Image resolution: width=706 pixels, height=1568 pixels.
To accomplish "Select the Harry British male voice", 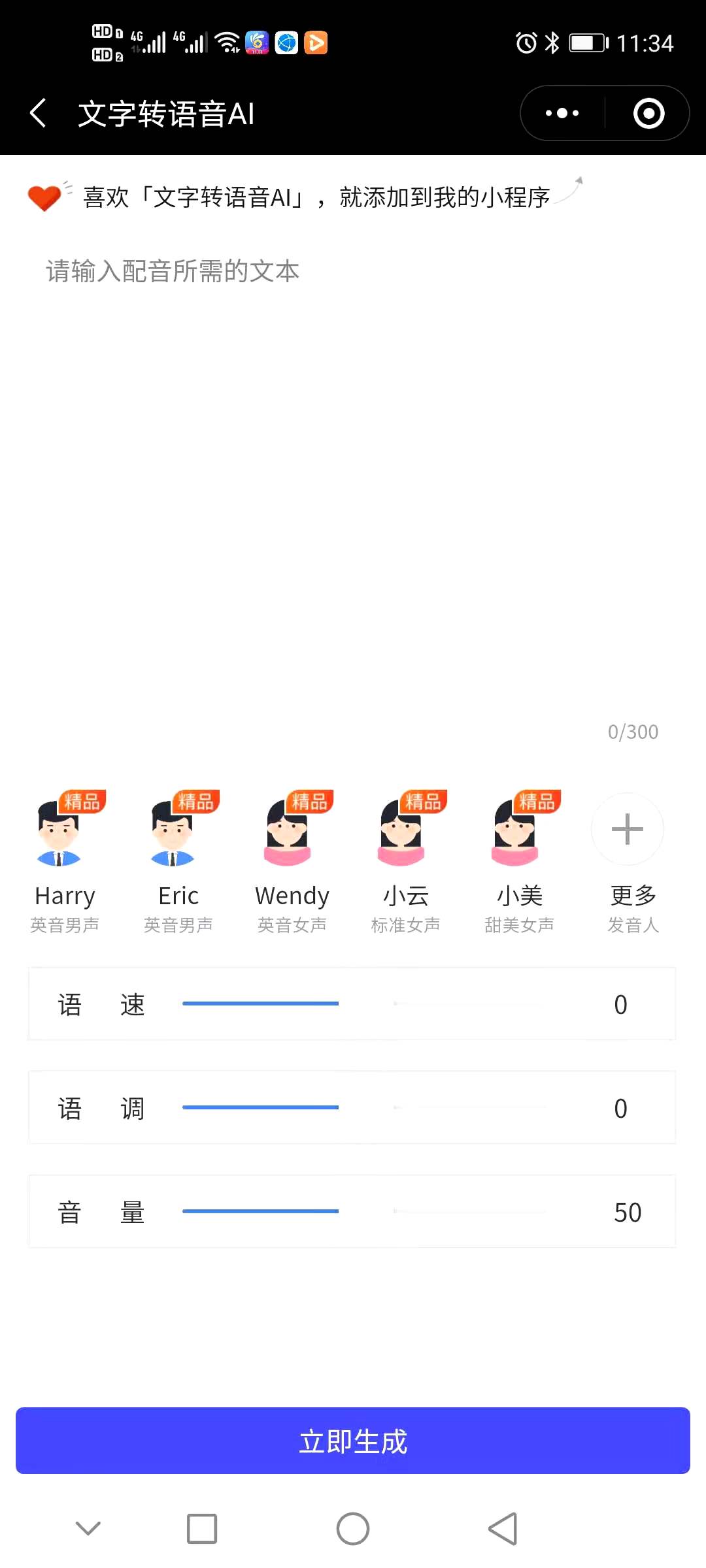I will point(65,862).
